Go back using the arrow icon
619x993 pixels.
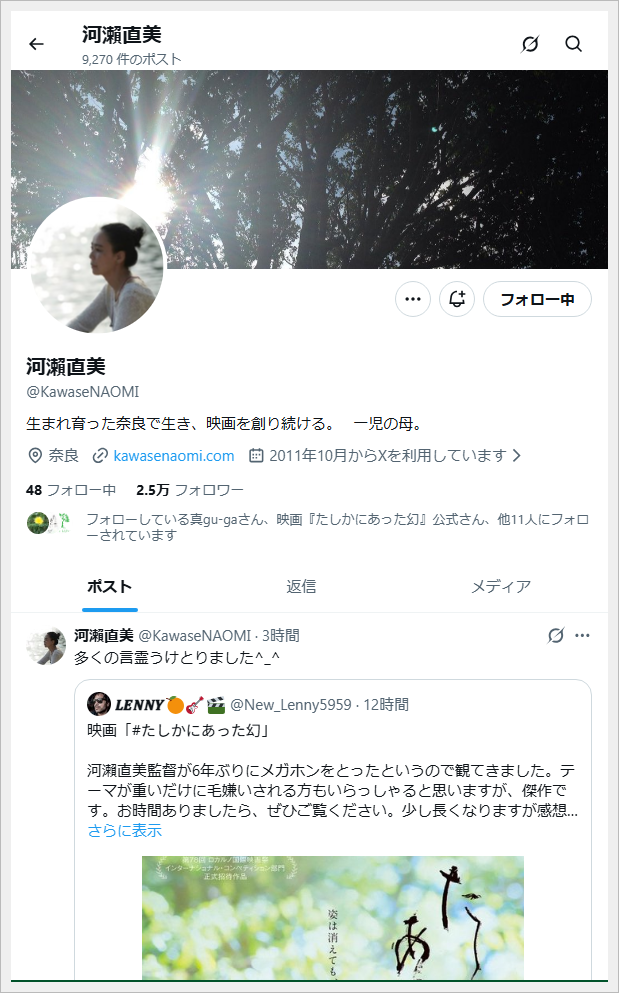[37, 44]
